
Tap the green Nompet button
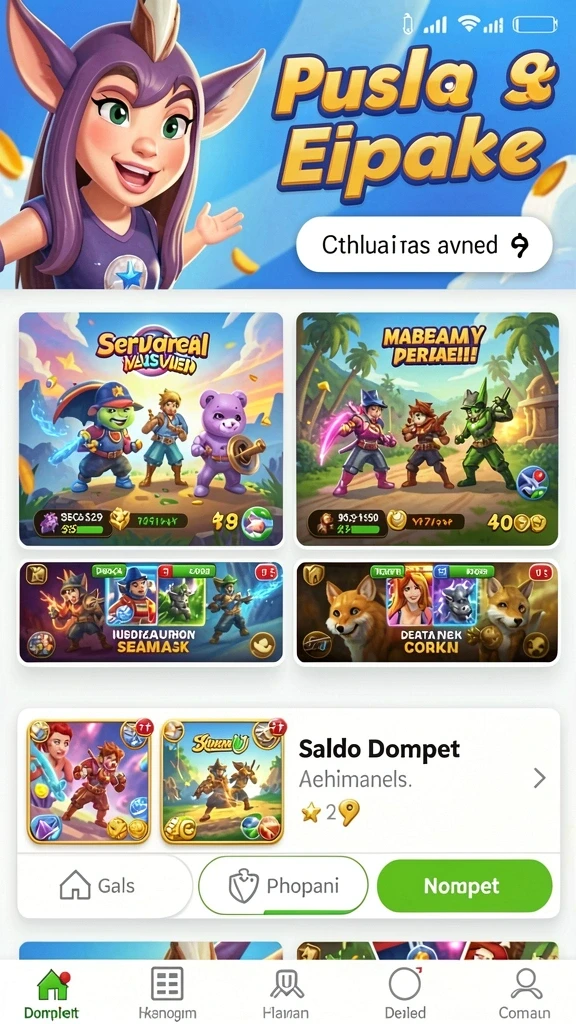[x=464, y=886]
